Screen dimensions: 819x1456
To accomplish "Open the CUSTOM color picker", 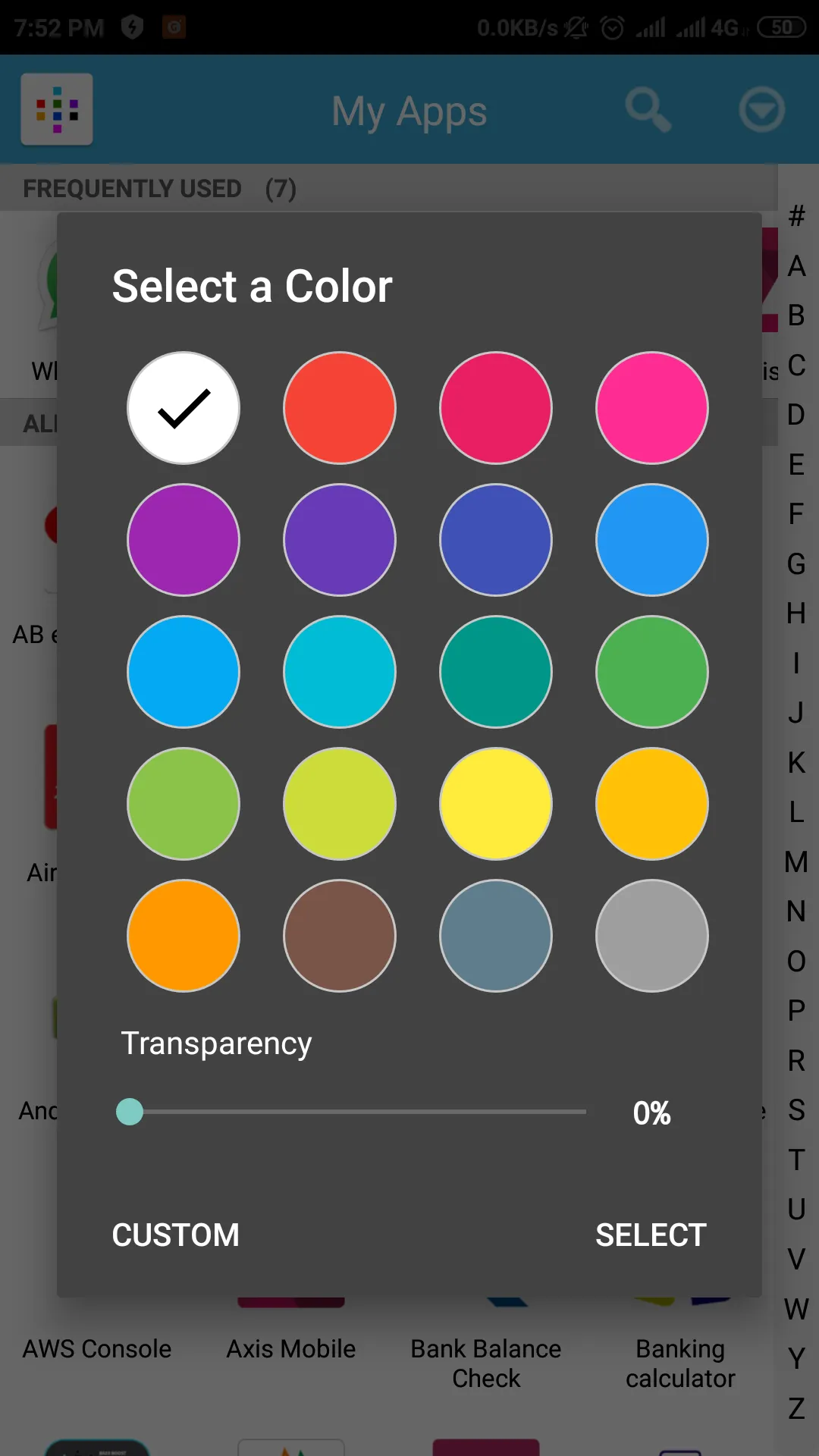I will [x=175, y=1235].
